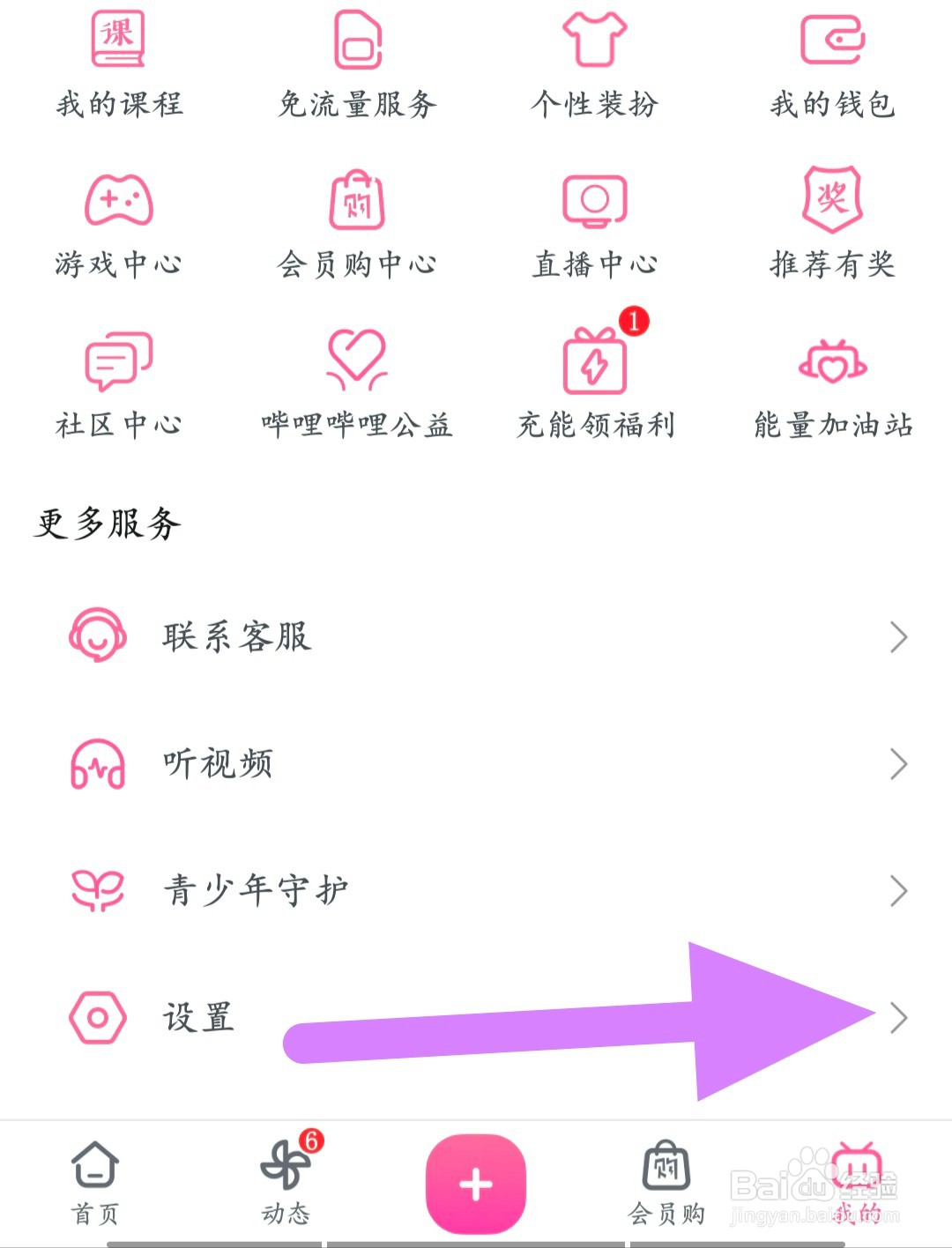Open 我的课程 (My Courses)
Image resolution: width=952 pixels, height=1248 pixels.
click(119, 62)
